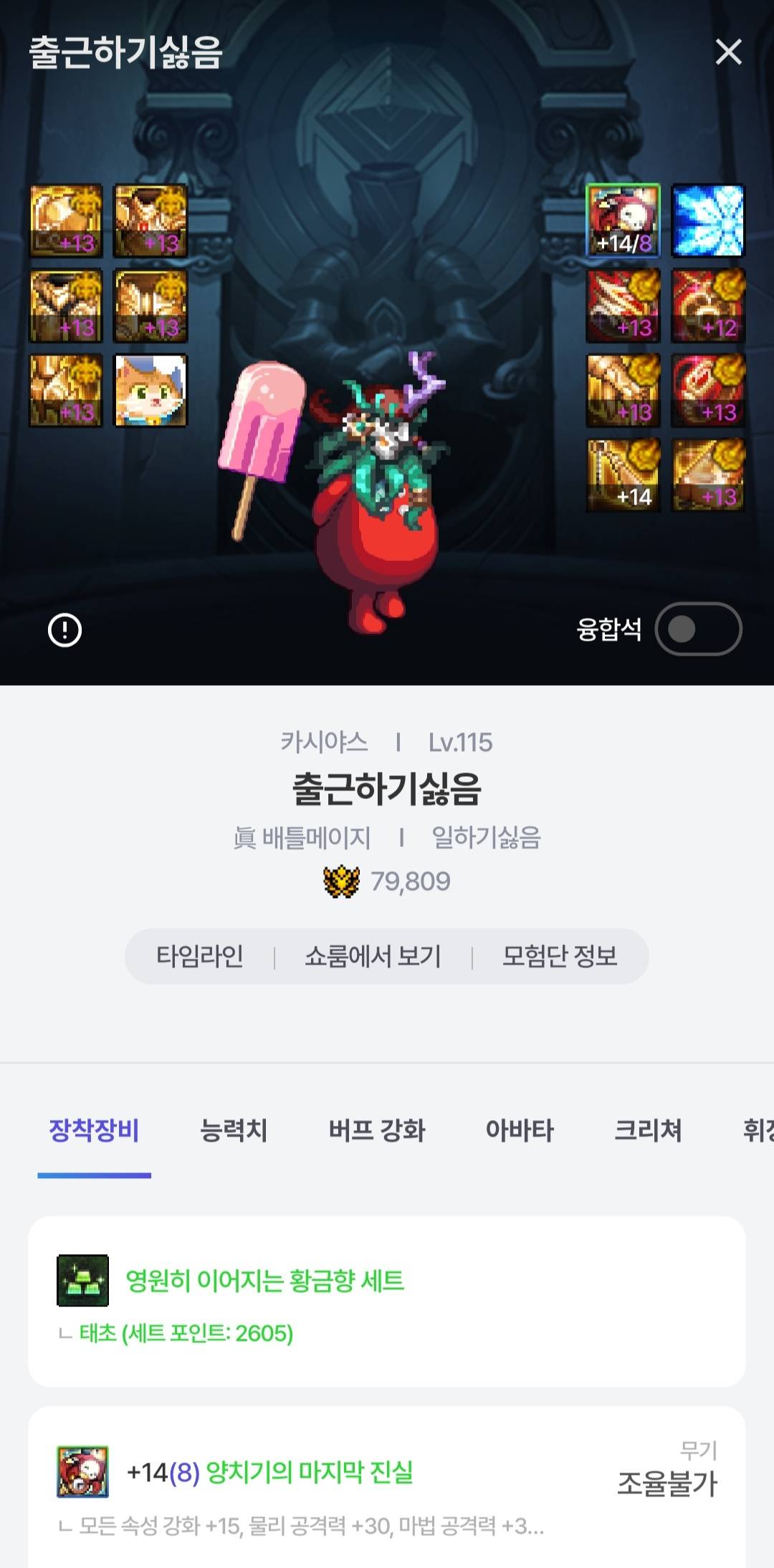Toggle the 융합석 switch
Screen dimensions: 774x1568
click(x=698, y=629)
